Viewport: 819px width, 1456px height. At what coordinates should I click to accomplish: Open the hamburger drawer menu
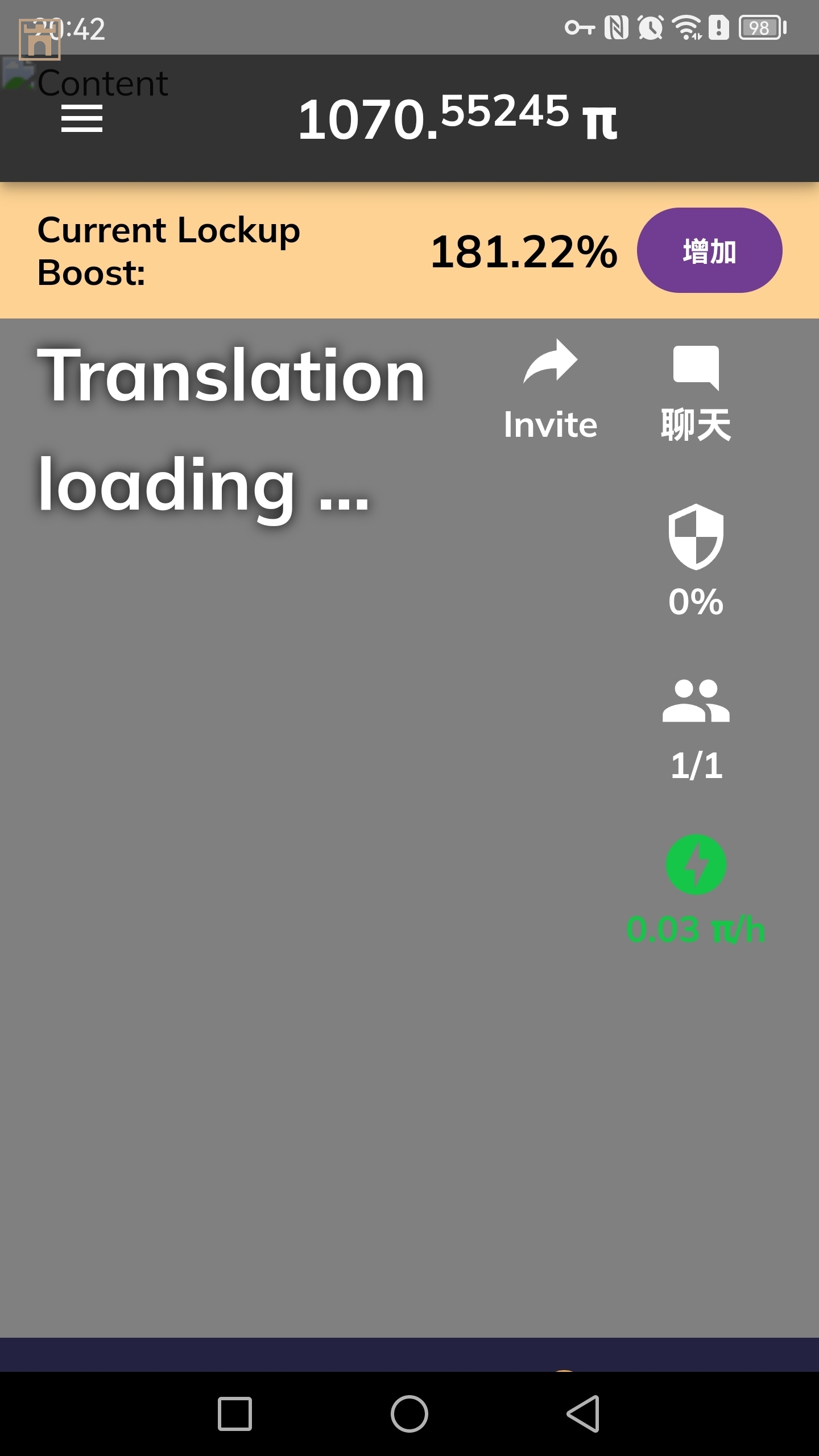[82, 118]
